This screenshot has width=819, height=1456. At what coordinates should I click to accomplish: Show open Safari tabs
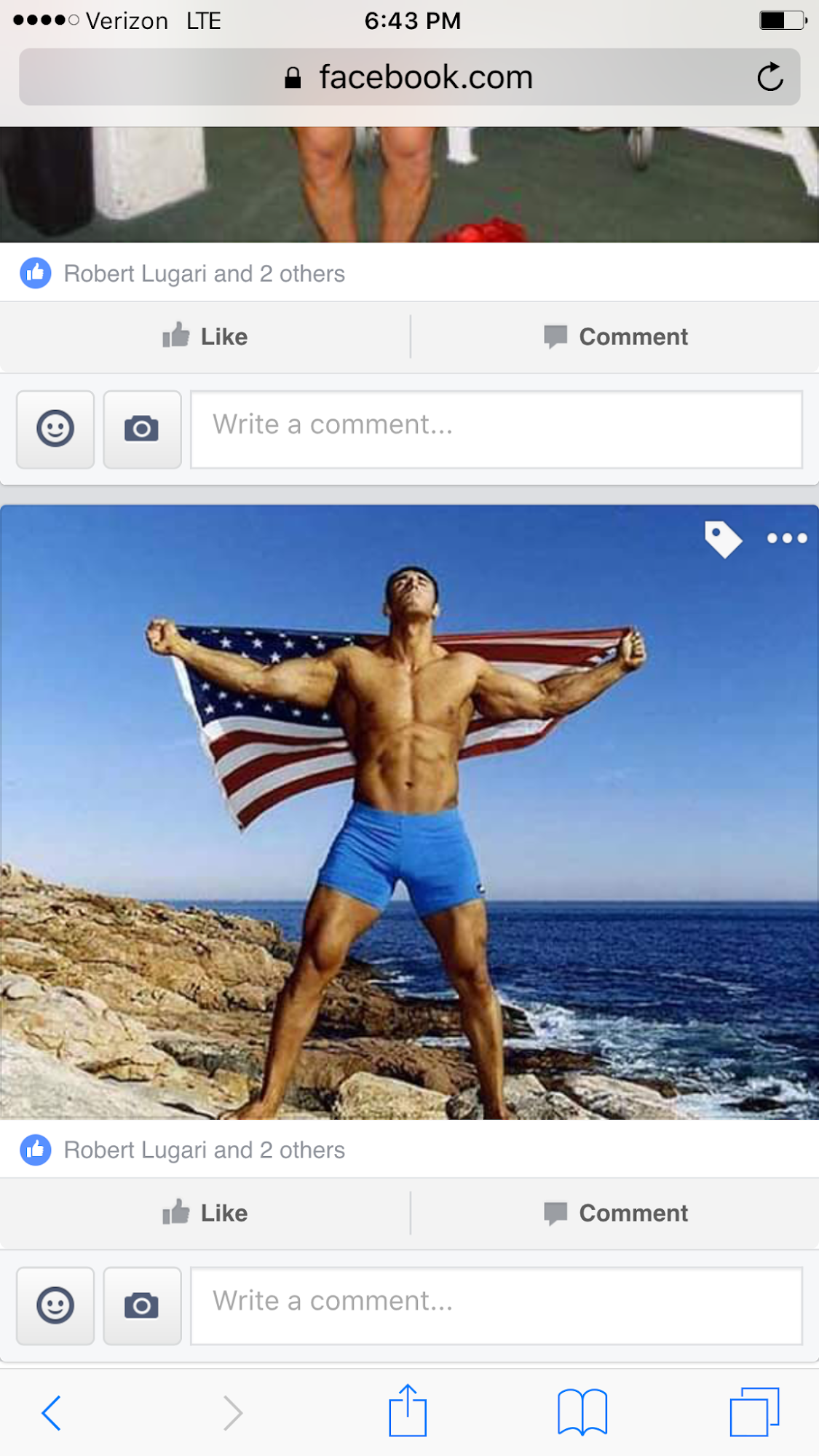(x=755, y=1412)
